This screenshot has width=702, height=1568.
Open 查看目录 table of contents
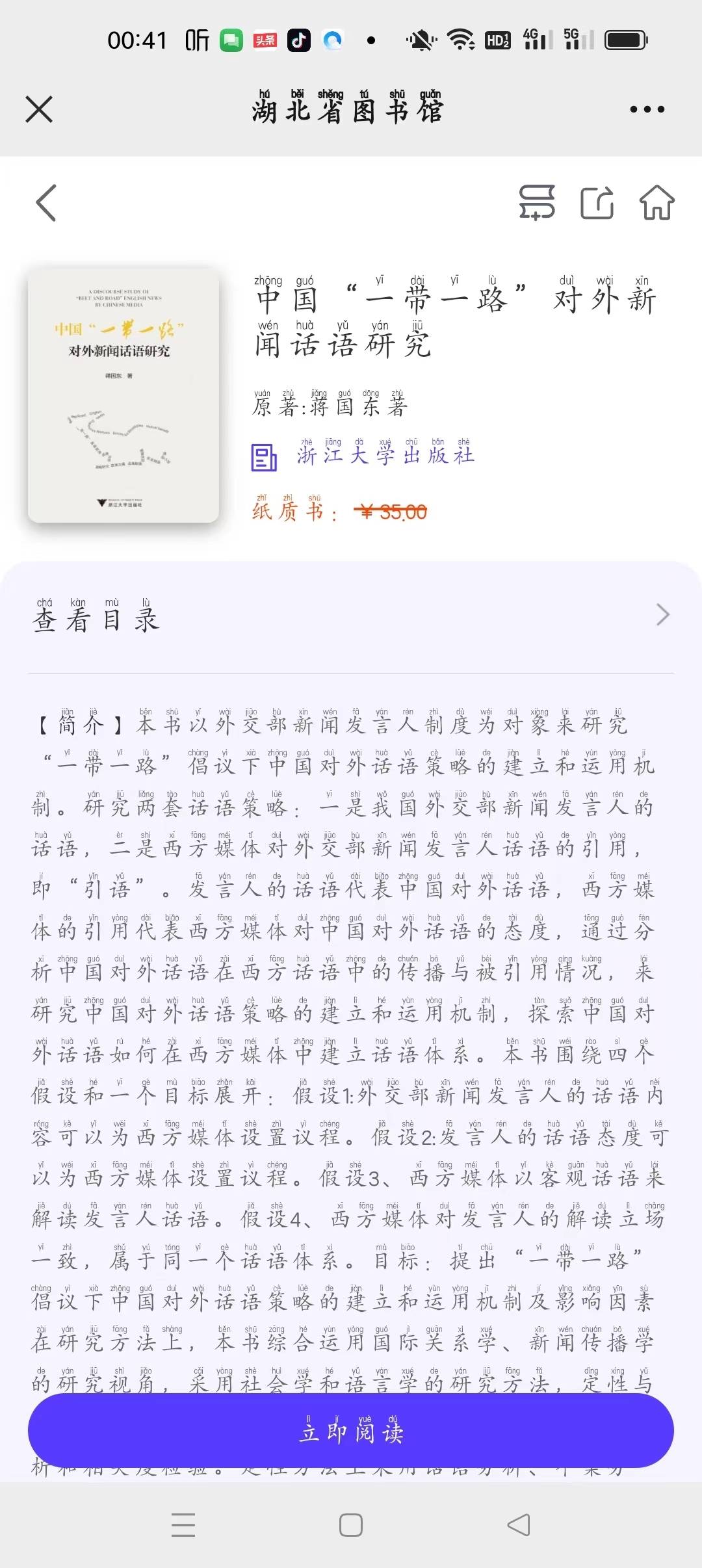point(351,616)
